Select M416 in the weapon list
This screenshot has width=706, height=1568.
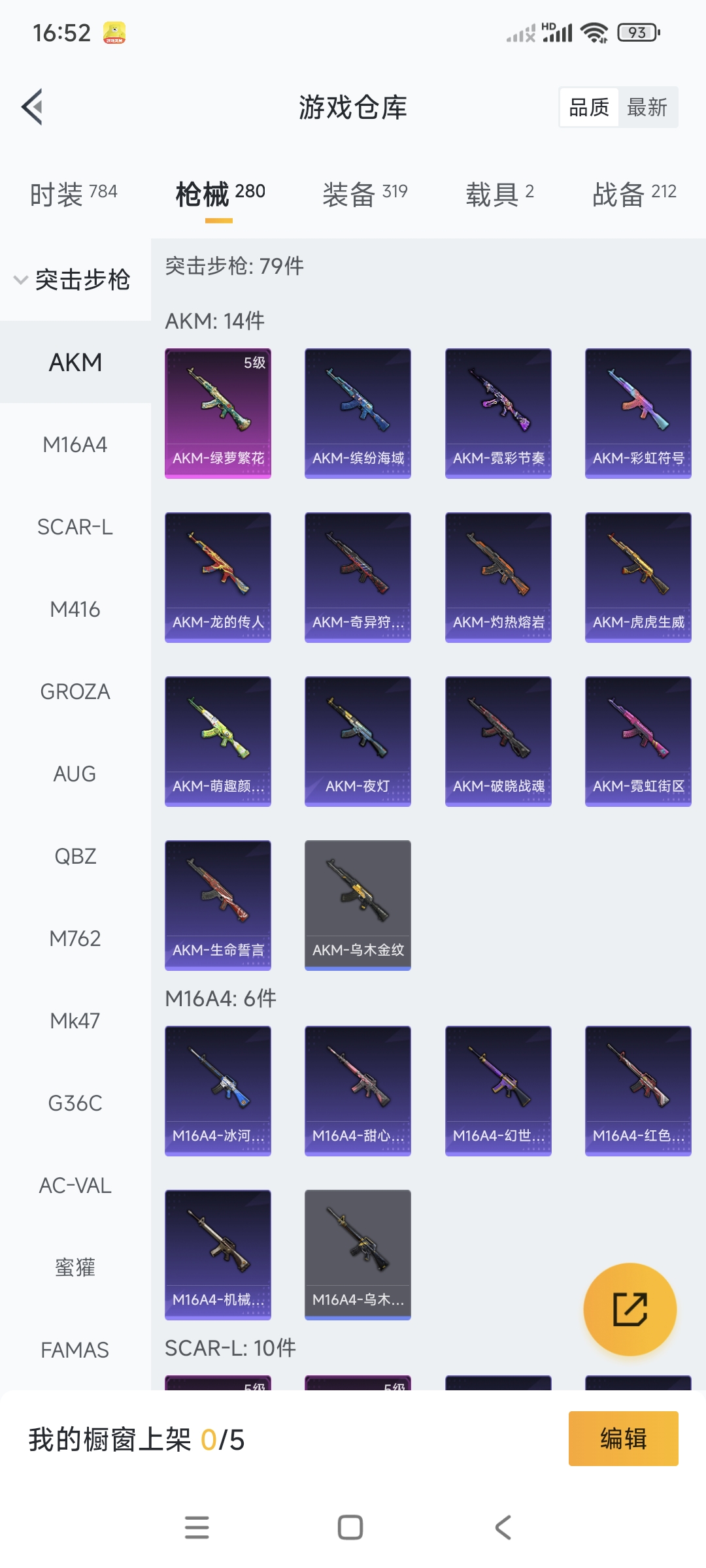coord(75,609)
